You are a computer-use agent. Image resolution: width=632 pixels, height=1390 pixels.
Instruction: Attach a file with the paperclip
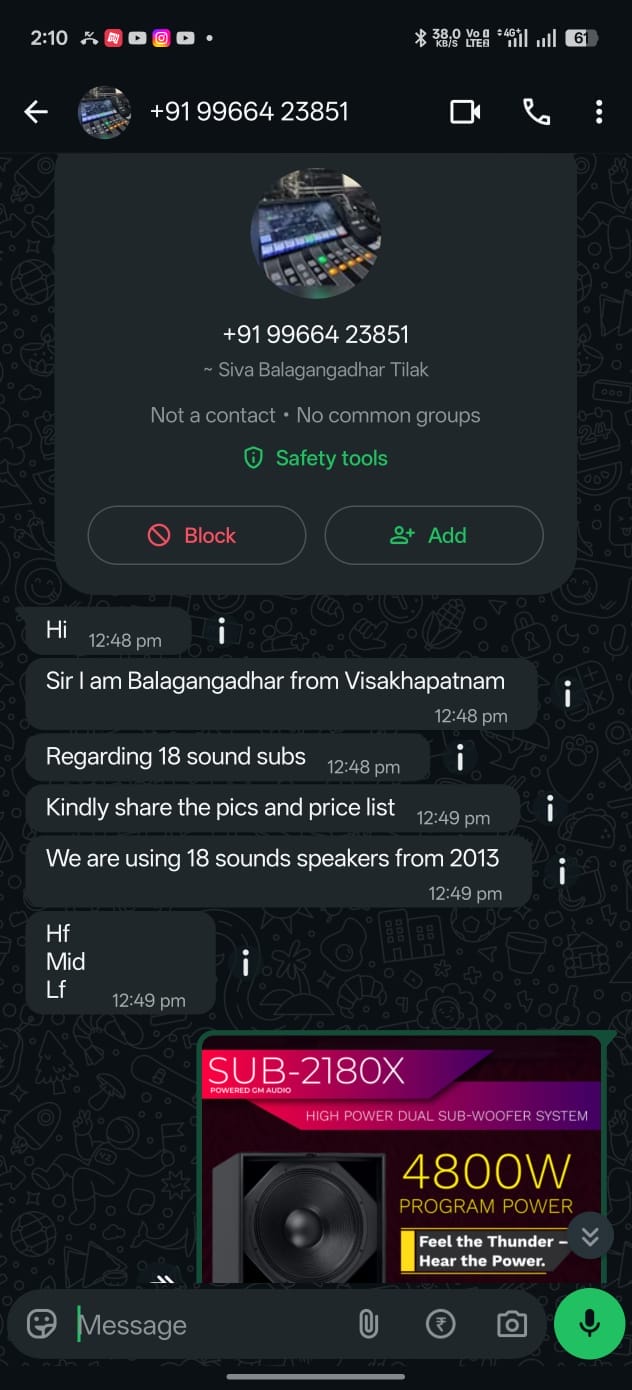click(x=368, y=1324)
